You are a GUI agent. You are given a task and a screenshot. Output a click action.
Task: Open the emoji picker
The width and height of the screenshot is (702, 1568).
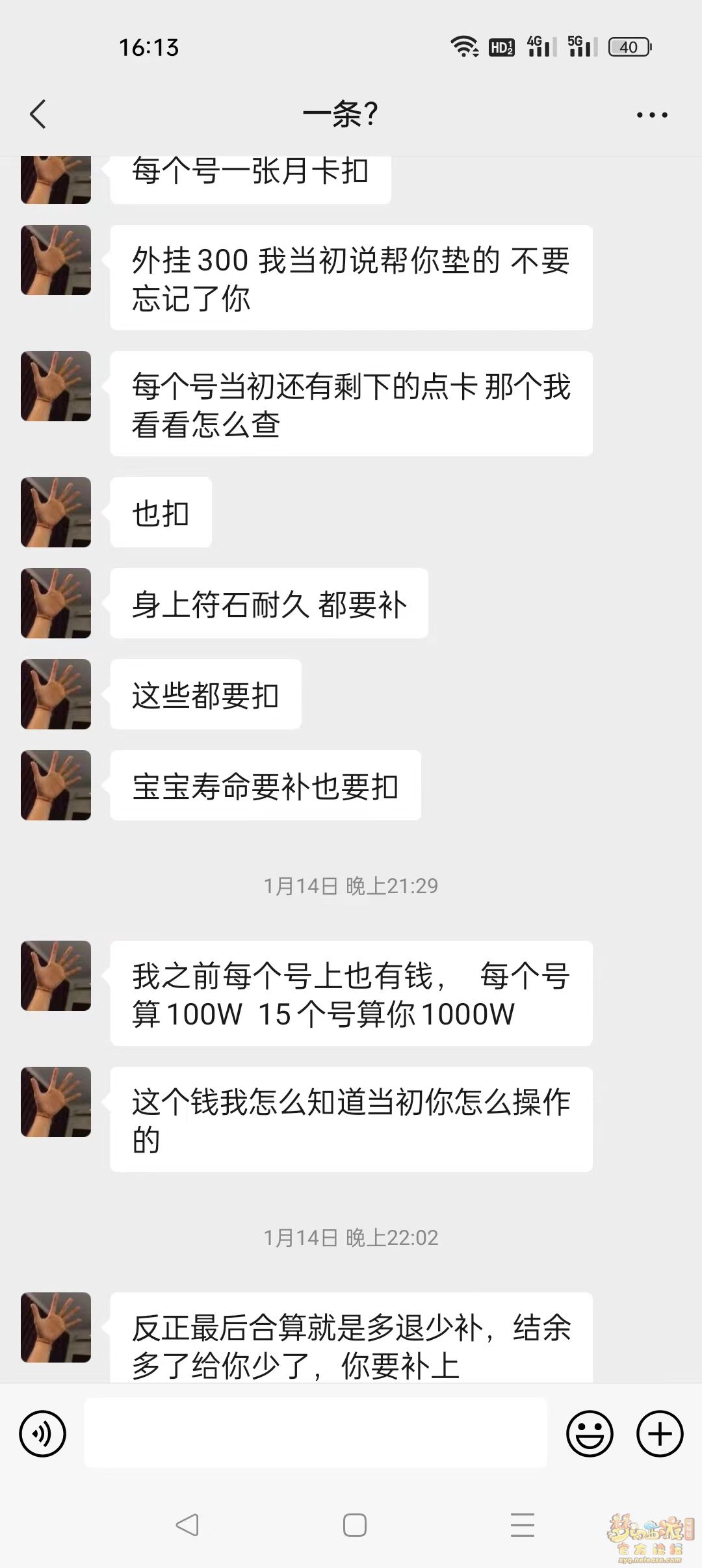[590, 1433]
